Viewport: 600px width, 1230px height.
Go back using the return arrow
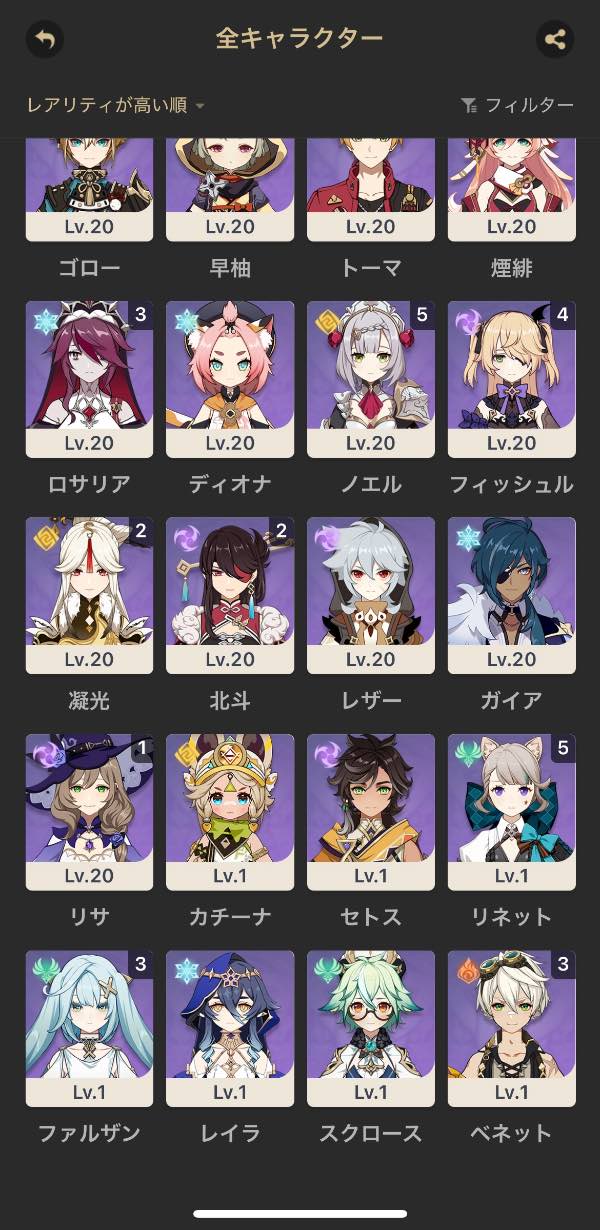click(44, 40)
